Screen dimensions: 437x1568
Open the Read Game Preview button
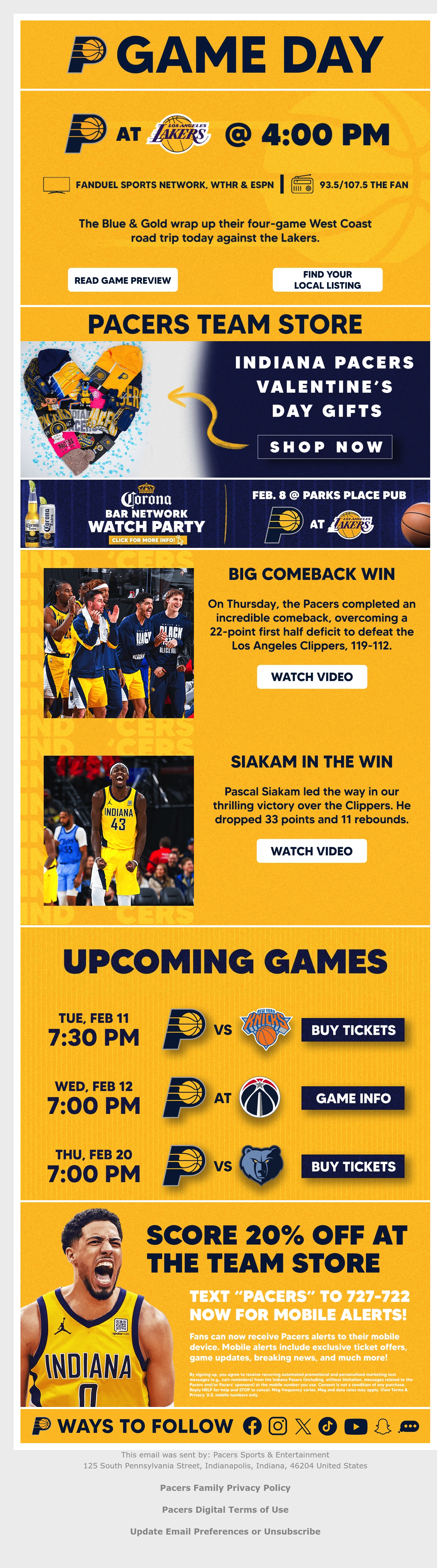pyautogui.click(x=123, y=280)
